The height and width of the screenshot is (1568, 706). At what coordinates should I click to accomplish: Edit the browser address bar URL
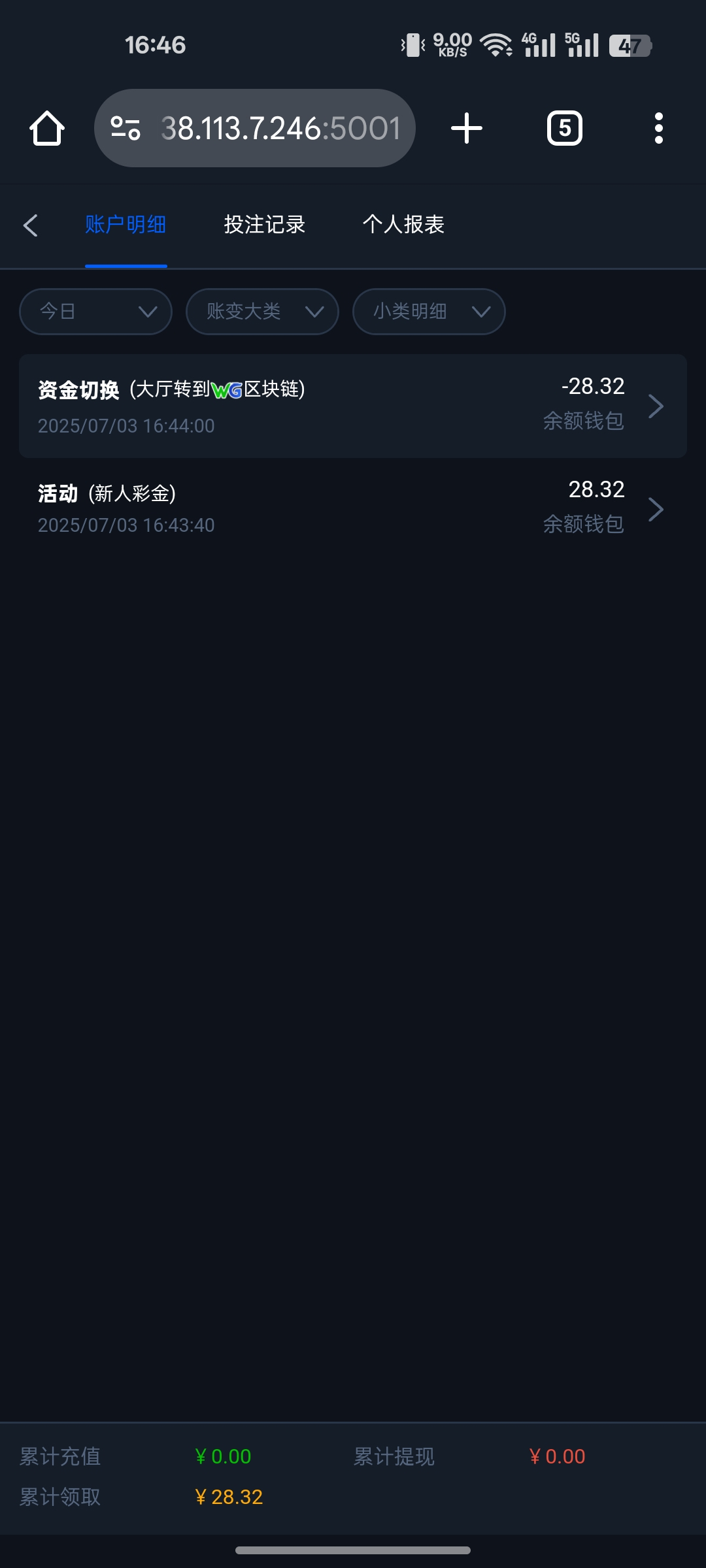(x=281, y=128)
